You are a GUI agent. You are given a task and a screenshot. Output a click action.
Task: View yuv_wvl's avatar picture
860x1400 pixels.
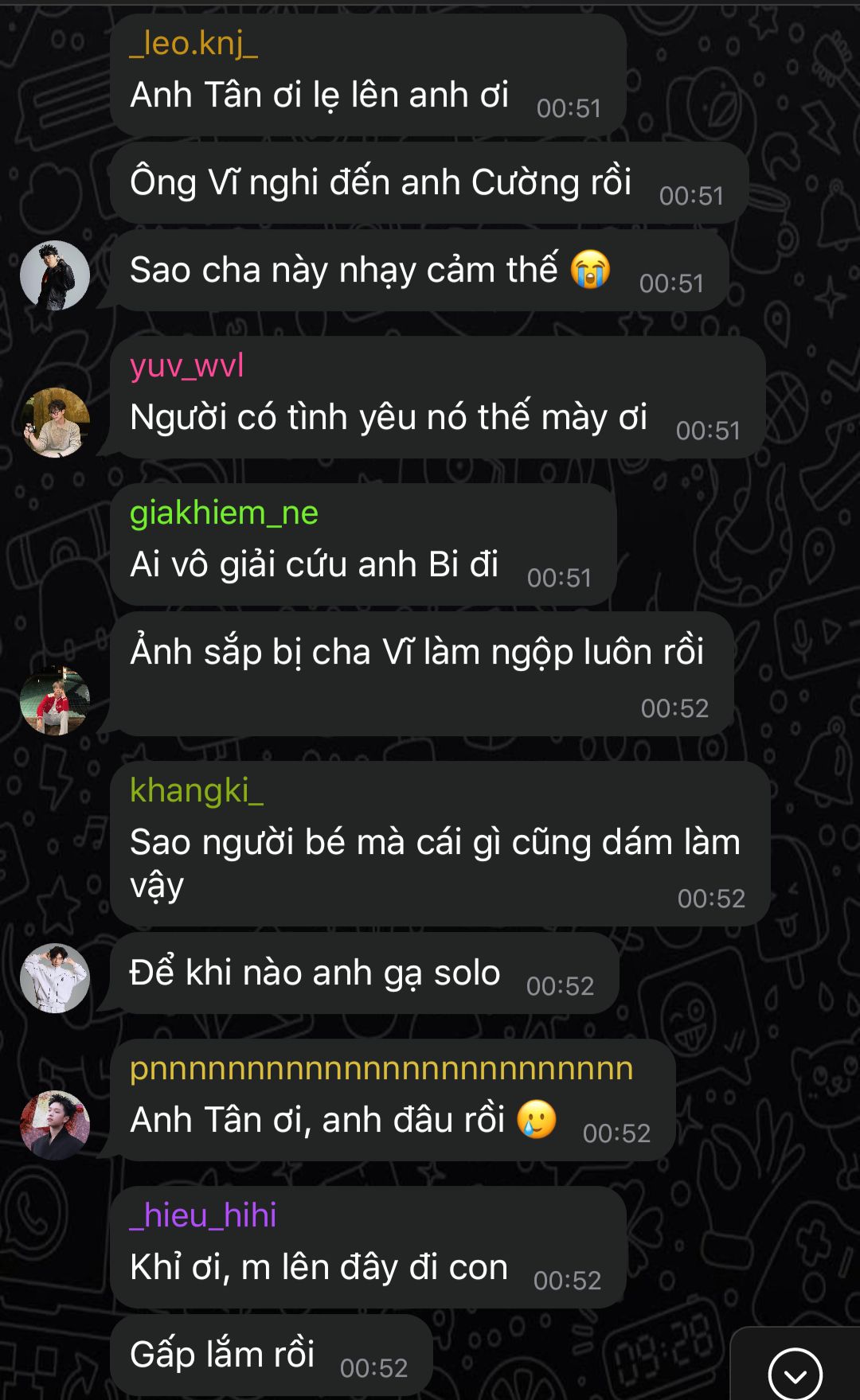coord(55,423)
